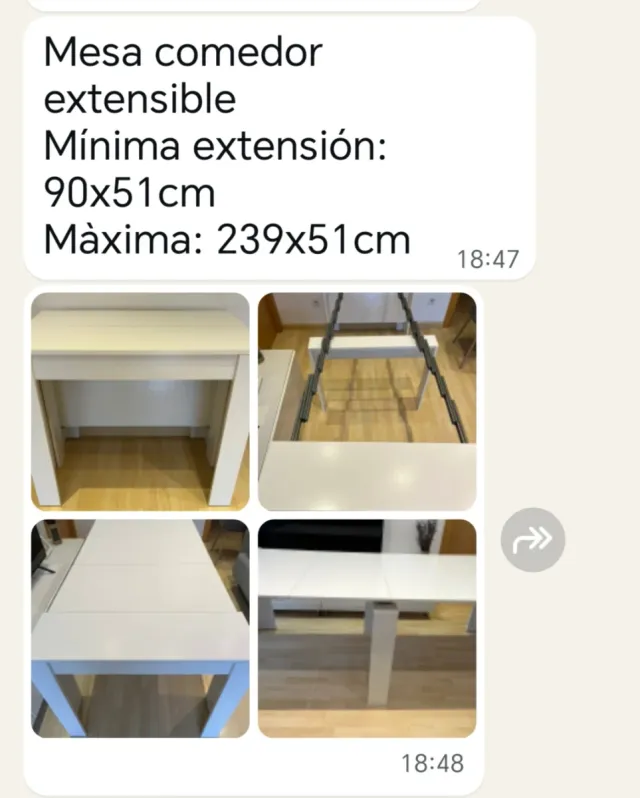Open the photo of extended tabletop panels
The height and width of the screenshot is (798, 640).
[140, 629]
